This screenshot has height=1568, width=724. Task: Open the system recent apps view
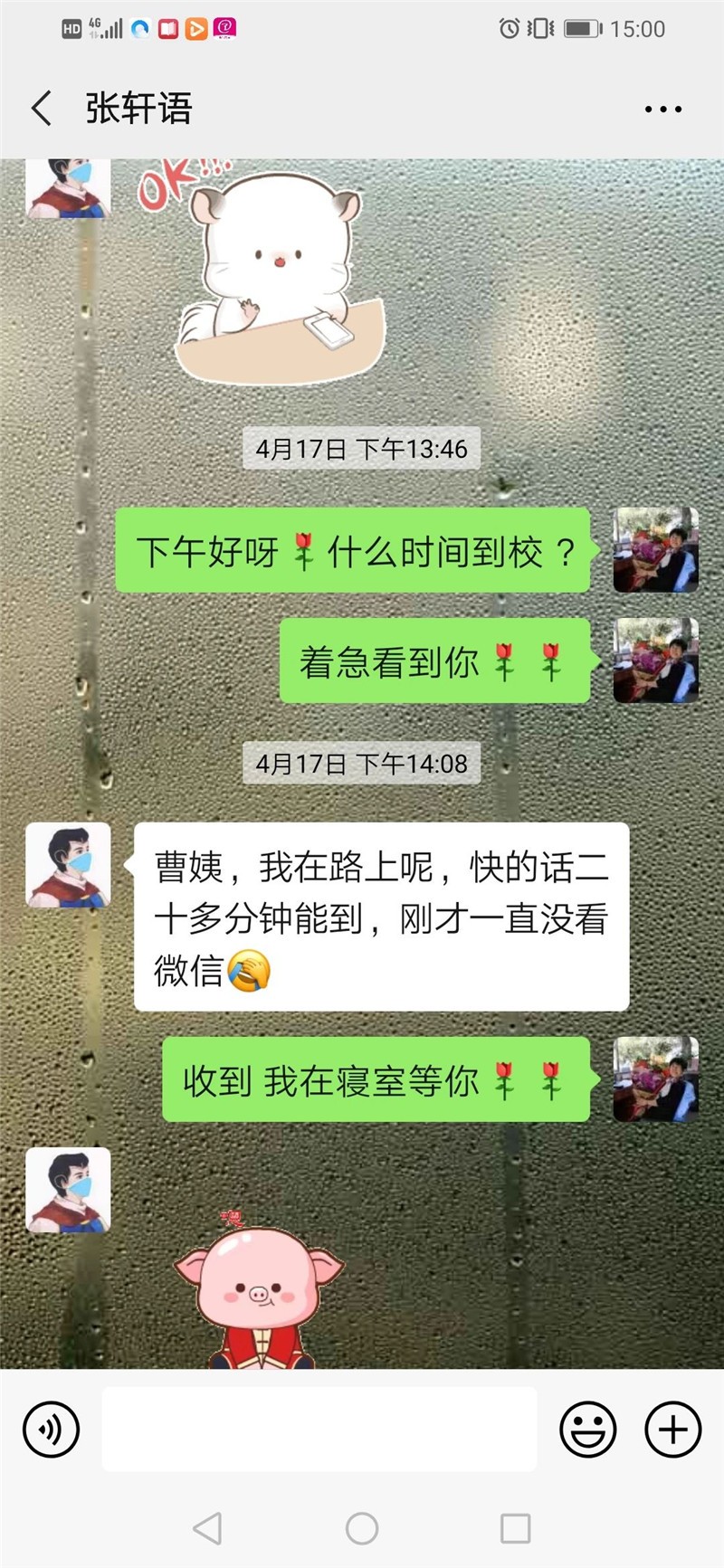(x=515, y=1529)
